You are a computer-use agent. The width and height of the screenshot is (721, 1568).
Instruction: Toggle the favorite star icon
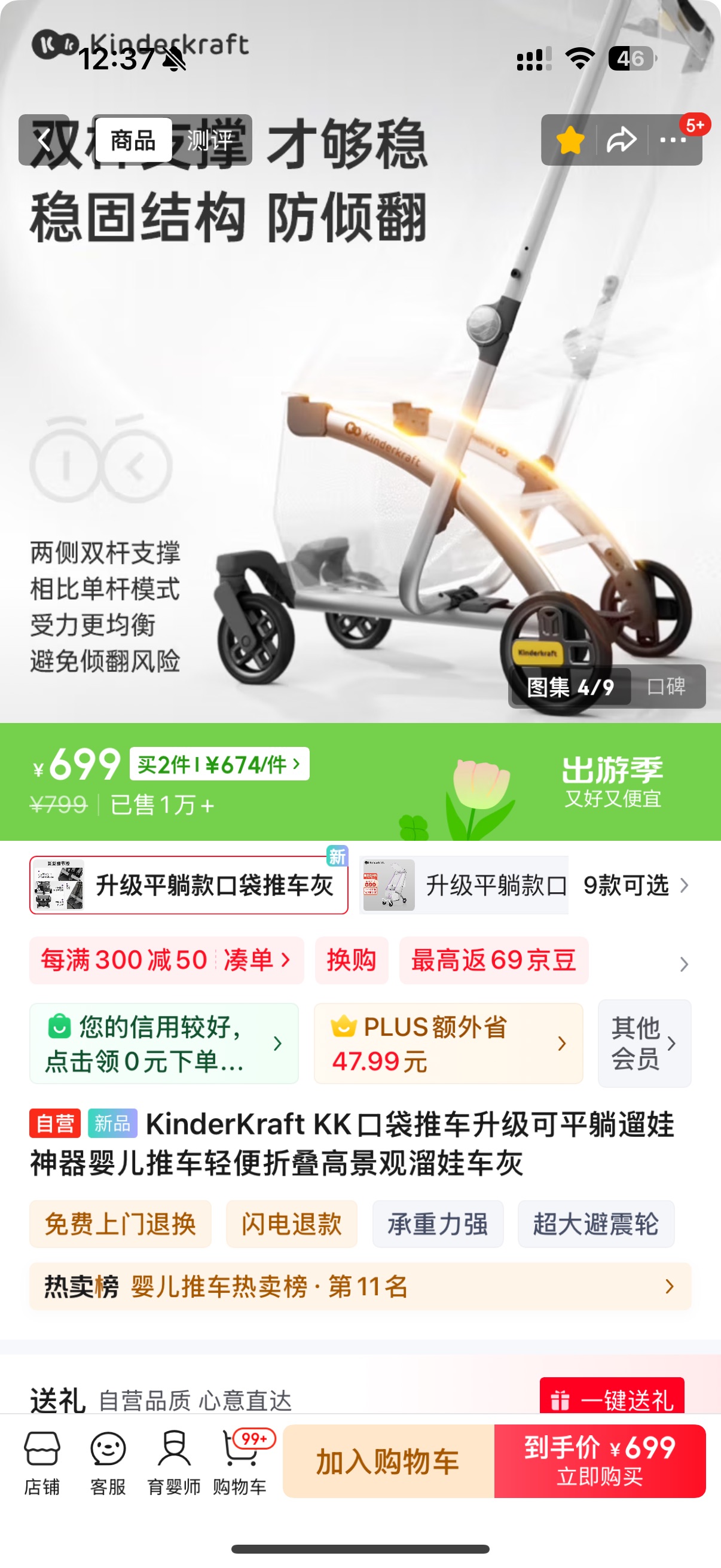point(570,141)
